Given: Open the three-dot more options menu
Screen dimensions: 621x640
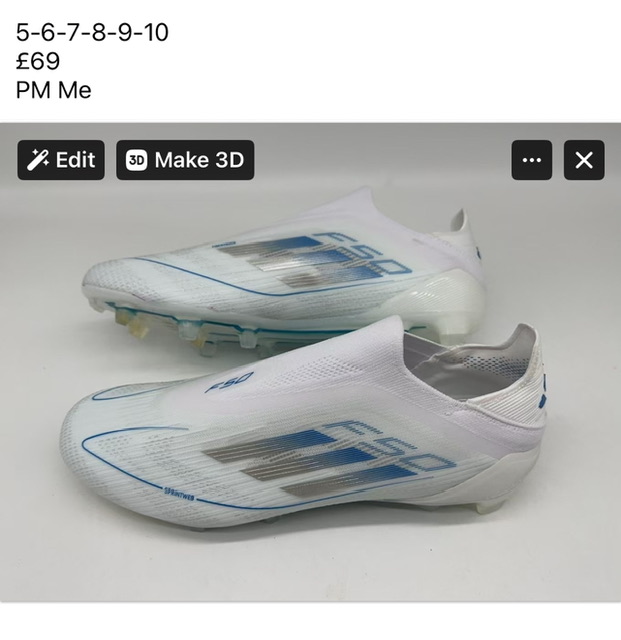Looking at the screenshot, I should tap(531, 160).
